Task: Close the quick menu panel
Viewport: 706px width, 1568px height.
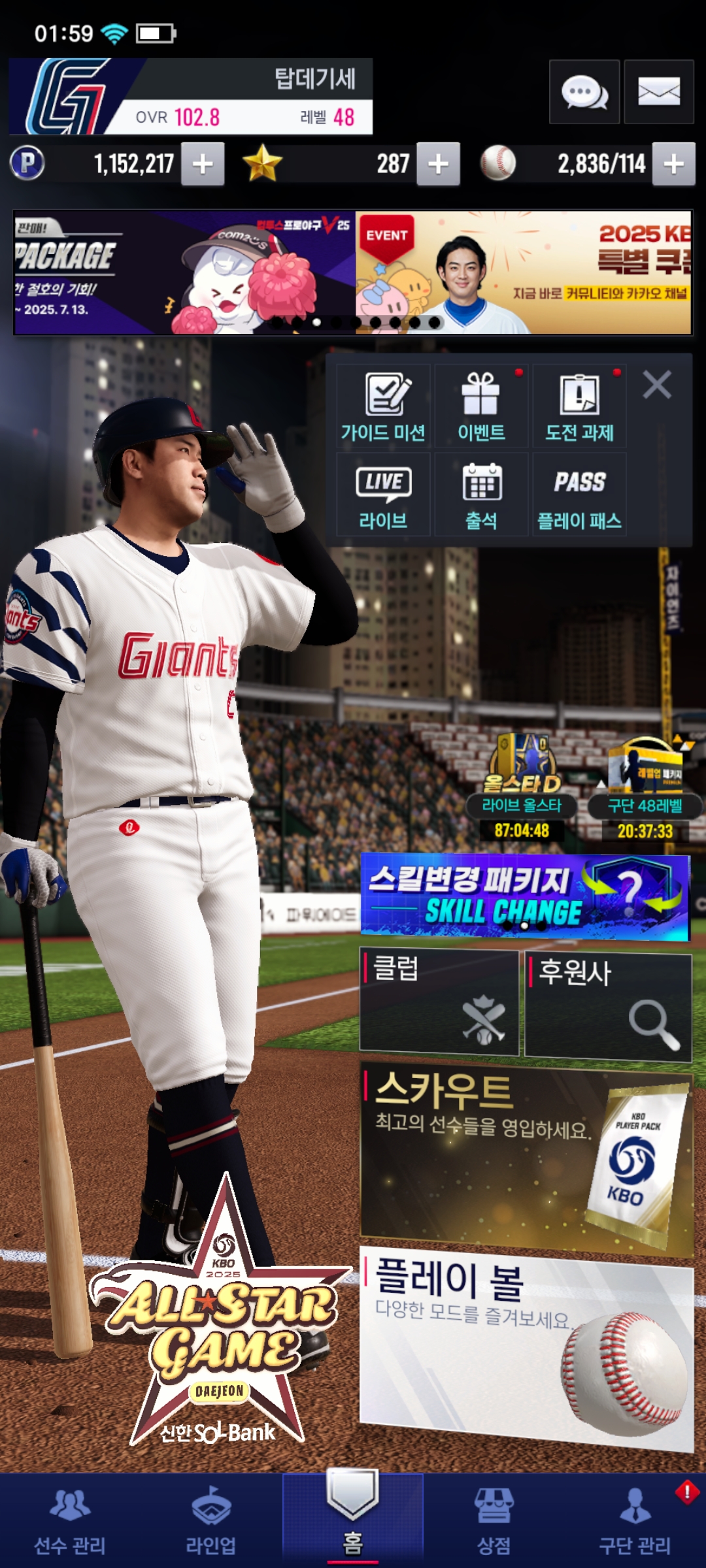Action: (x=657, y=385)
